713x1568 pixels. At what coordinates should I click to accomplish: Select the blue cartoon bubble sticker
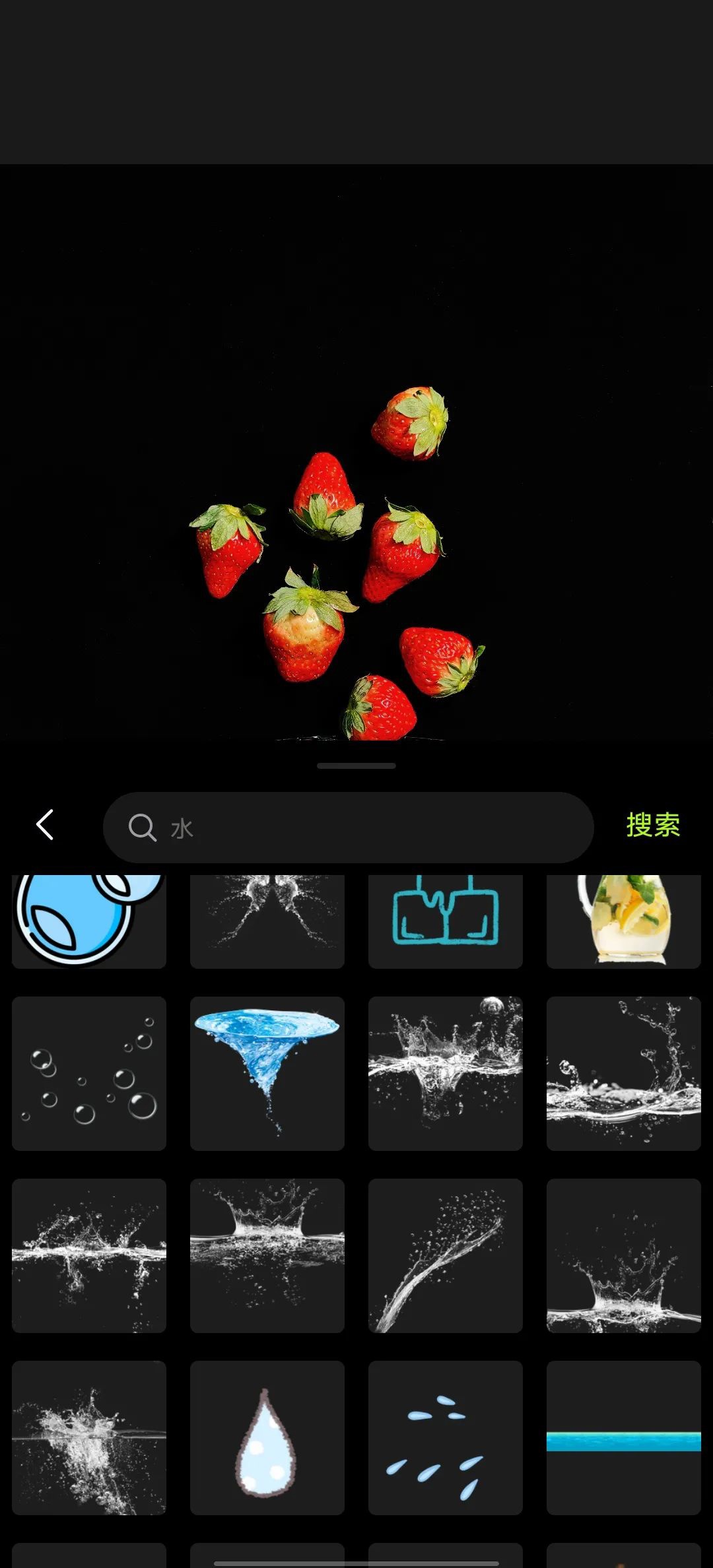[88, 921]
